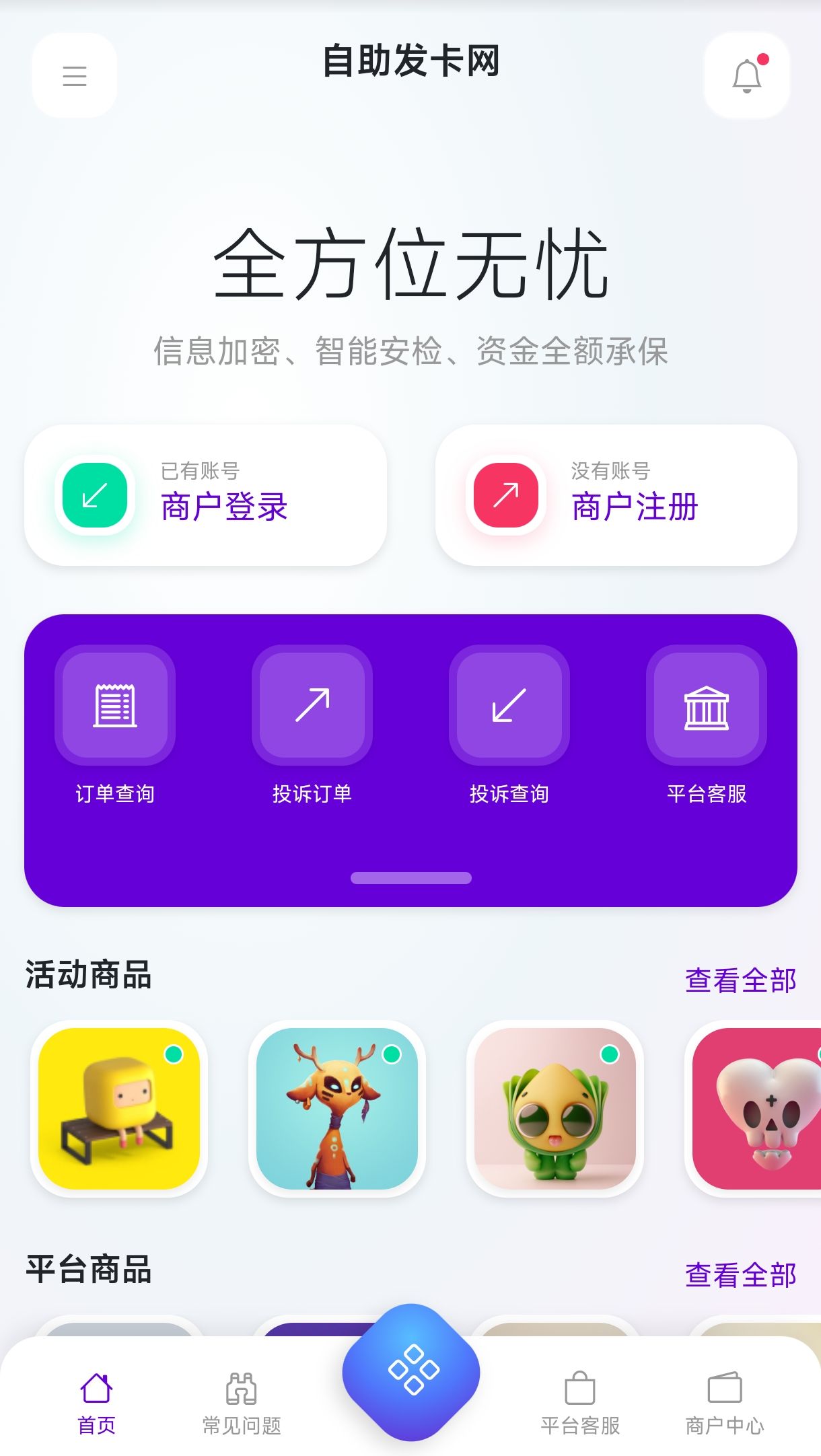821x1456 pixels.
Task: Open the hamburger menu in top left
Action: coord(74,75)
